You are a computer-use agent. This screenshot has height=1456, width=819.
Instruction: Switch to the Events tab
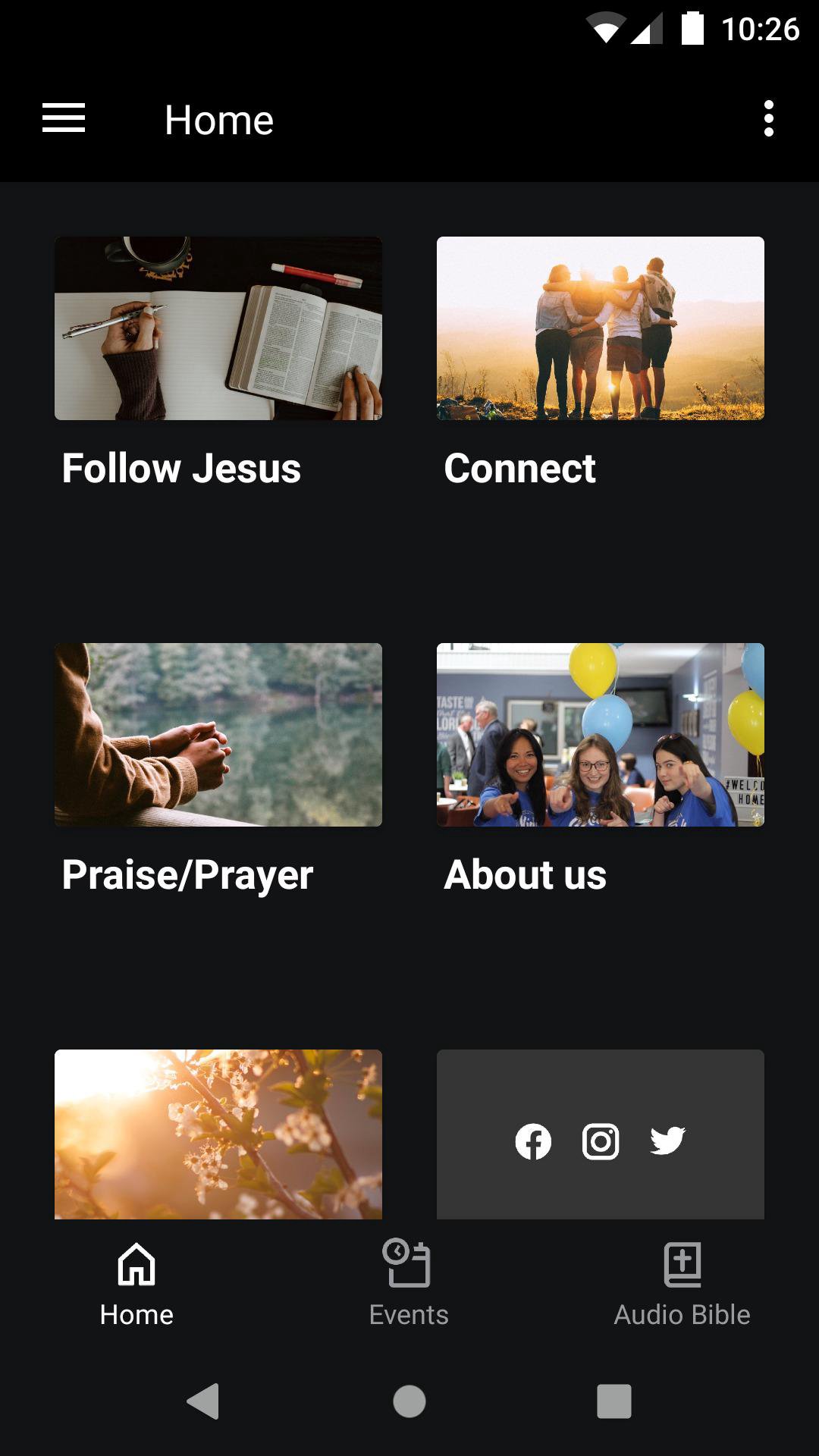(x=409, y=1283)
